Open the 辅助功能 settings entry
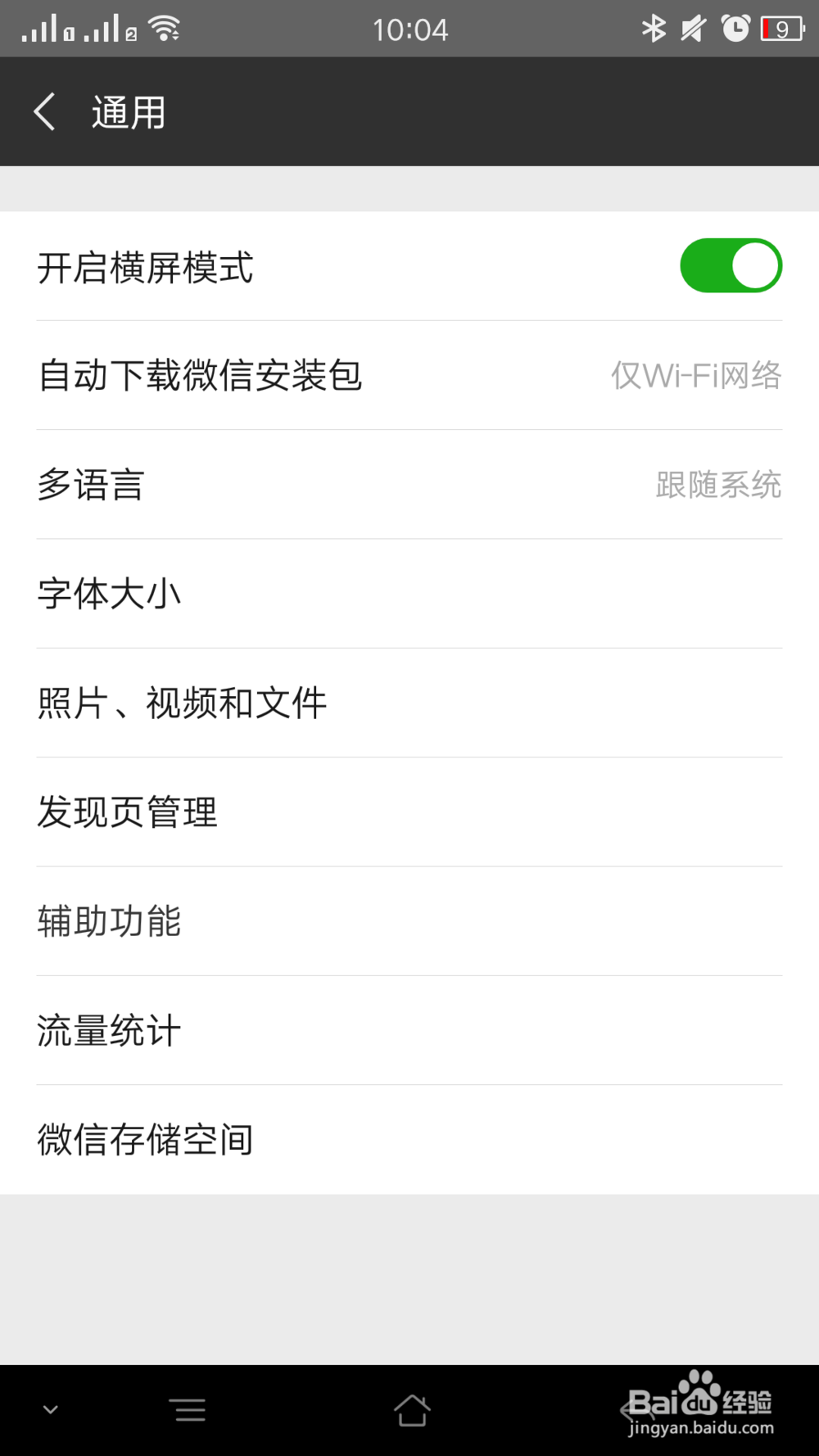This screenshot has width=819, height=1456. click(x=409, y=920)
